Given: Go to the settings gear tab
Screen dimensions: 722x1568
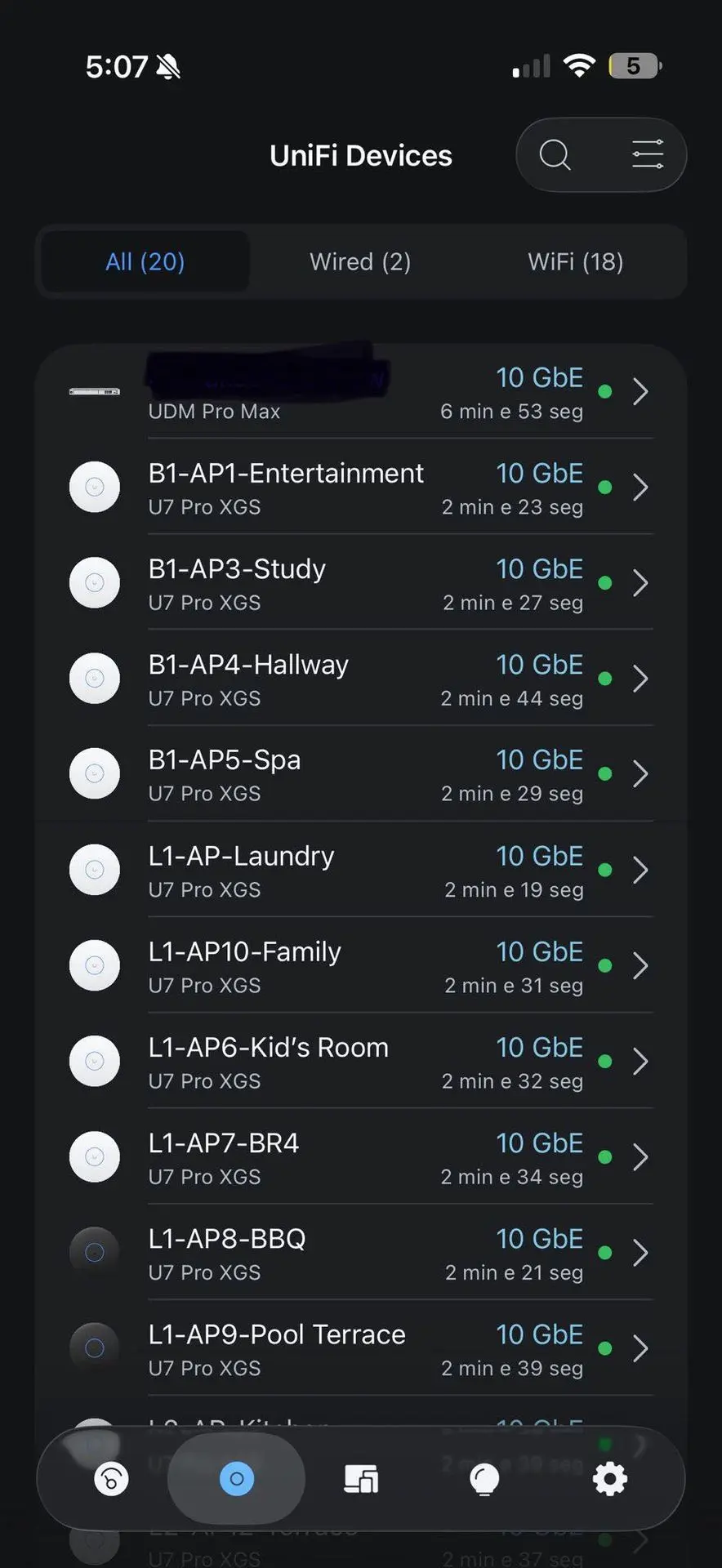Looking at the screenshot, I should 609,1479.
